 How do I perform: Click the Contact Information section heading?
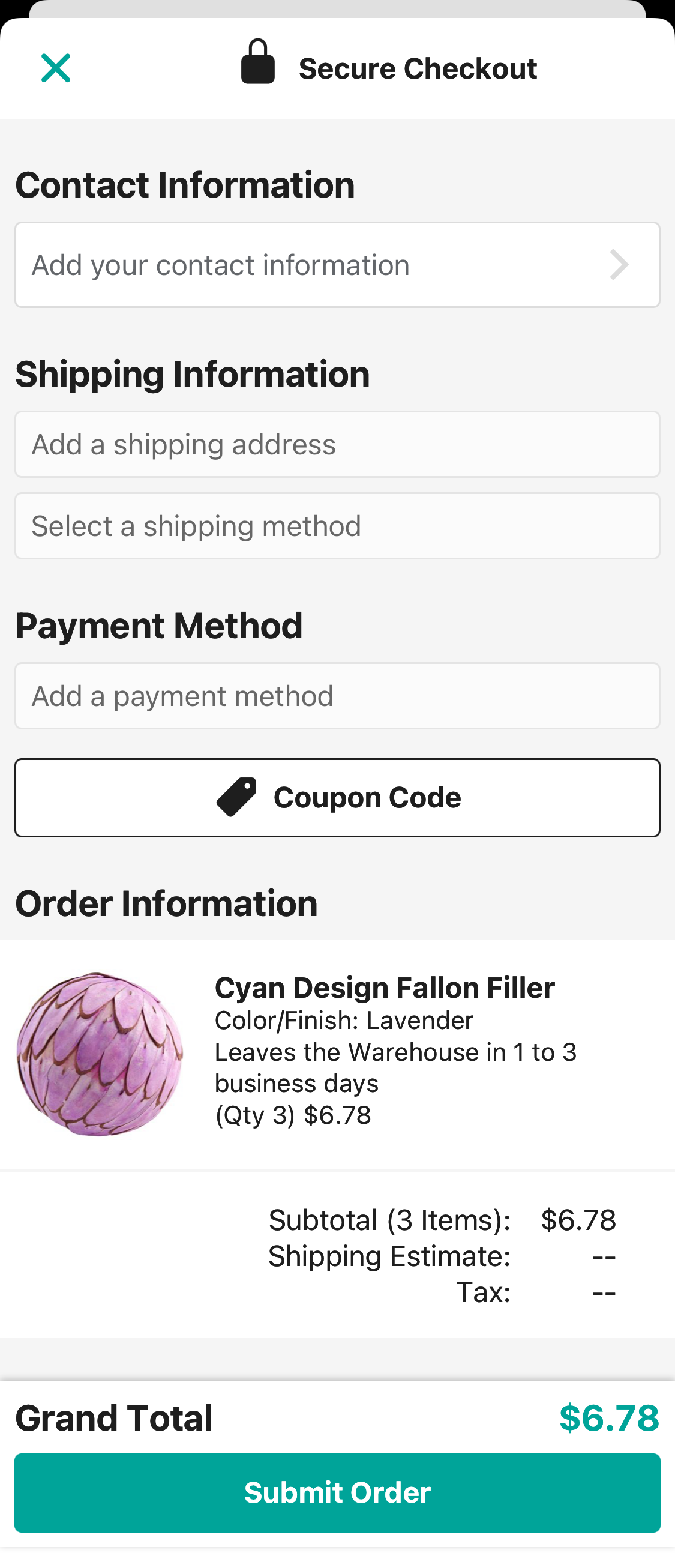(185, 184)
